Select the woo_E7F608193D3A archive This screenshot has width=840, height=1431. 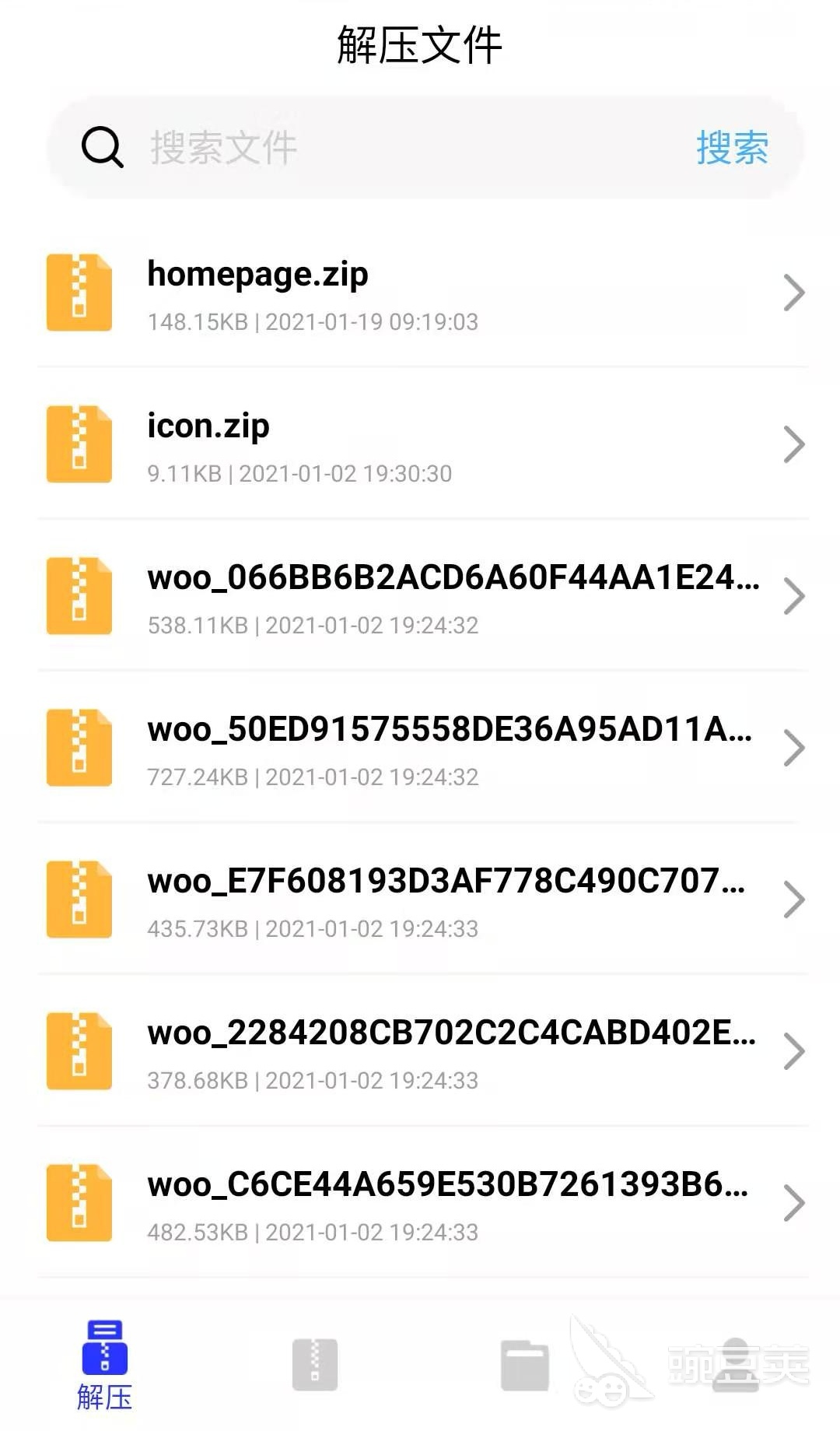[x=420, y=900]
